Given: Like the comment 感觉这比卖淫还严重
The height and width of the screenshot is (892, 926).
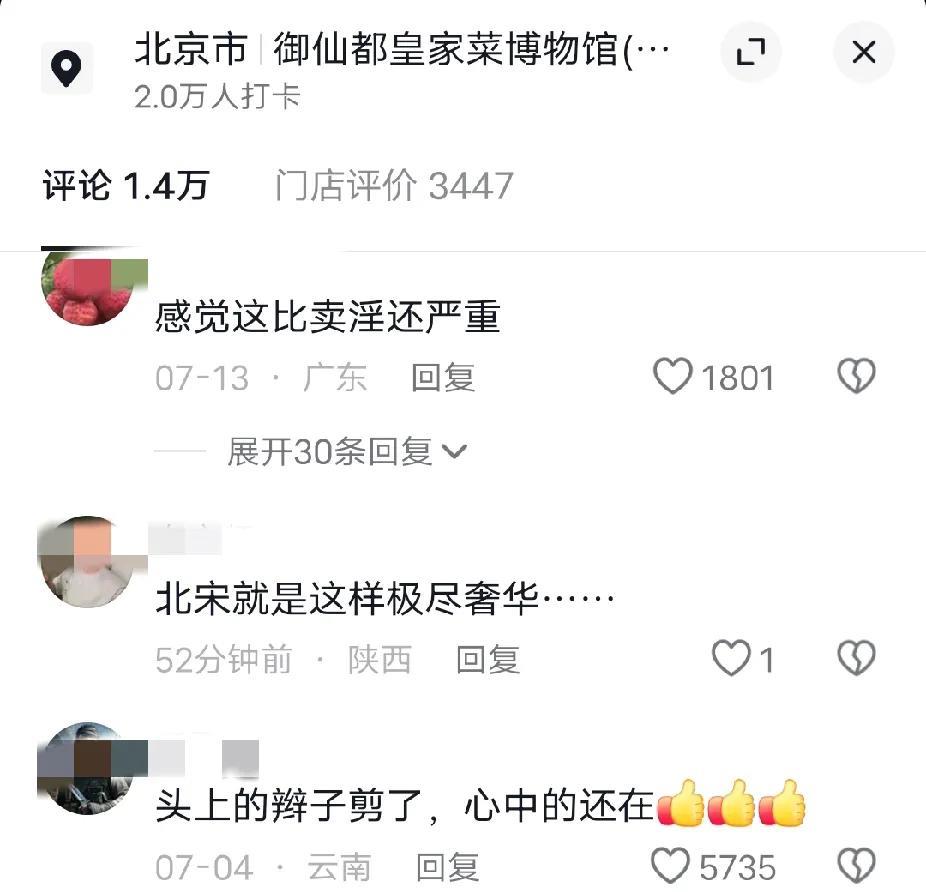Looking at the screenshot, I should [x=673, y=378].
